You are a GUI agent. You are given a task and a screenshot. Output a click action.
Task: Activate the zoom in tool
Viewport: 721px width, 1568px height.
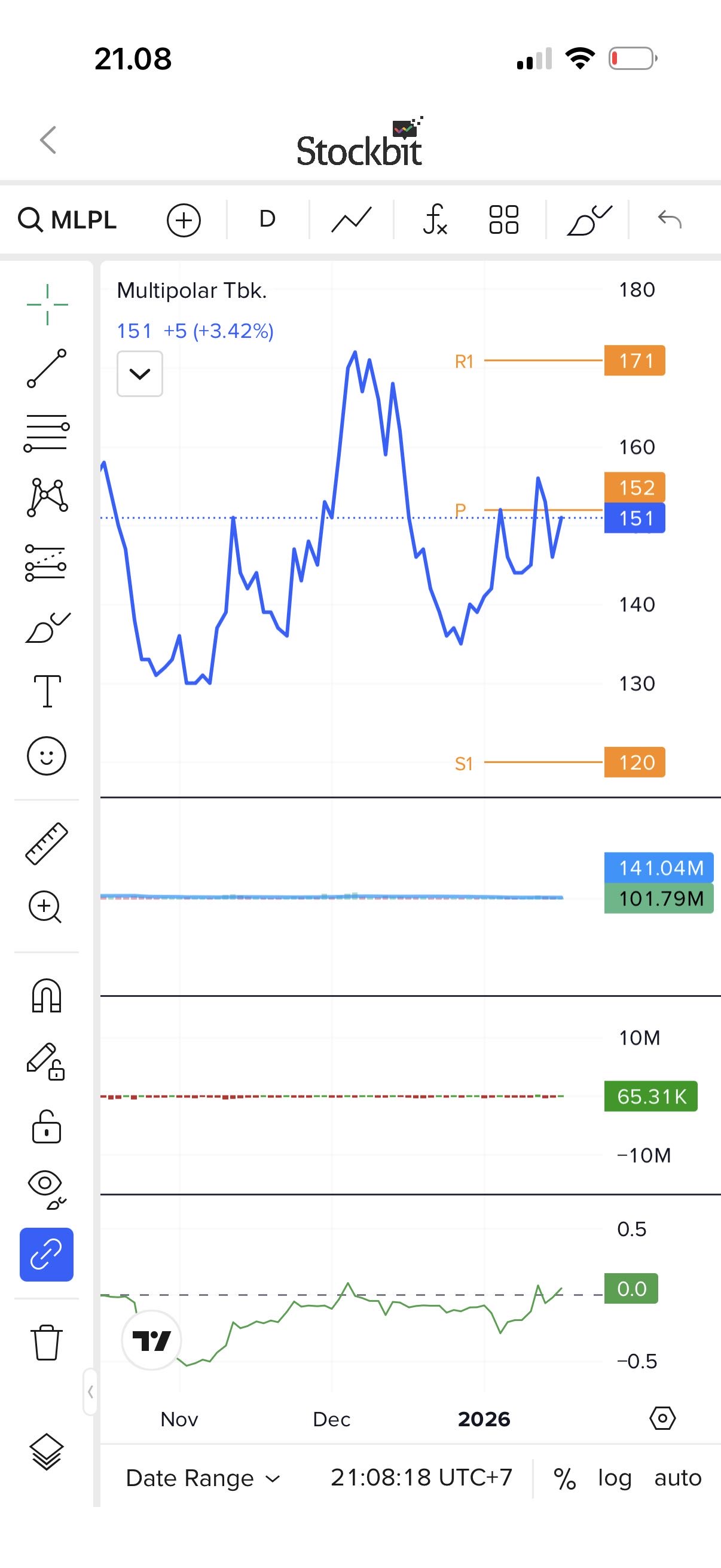pos(45,908)
